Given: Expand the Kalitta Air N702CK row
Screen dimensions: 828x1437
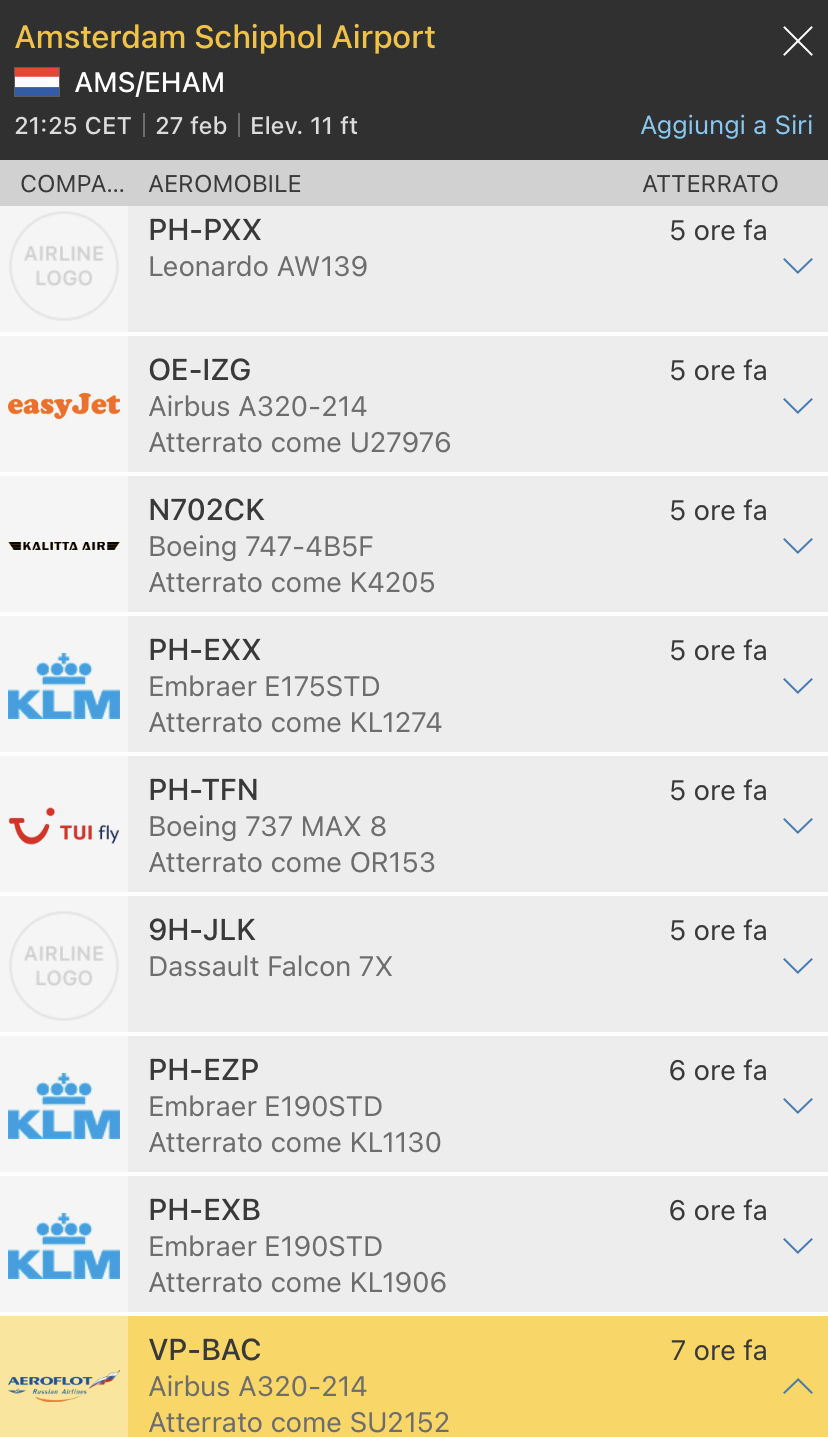Looking at the screenshot, I should (x=797, y=546).
